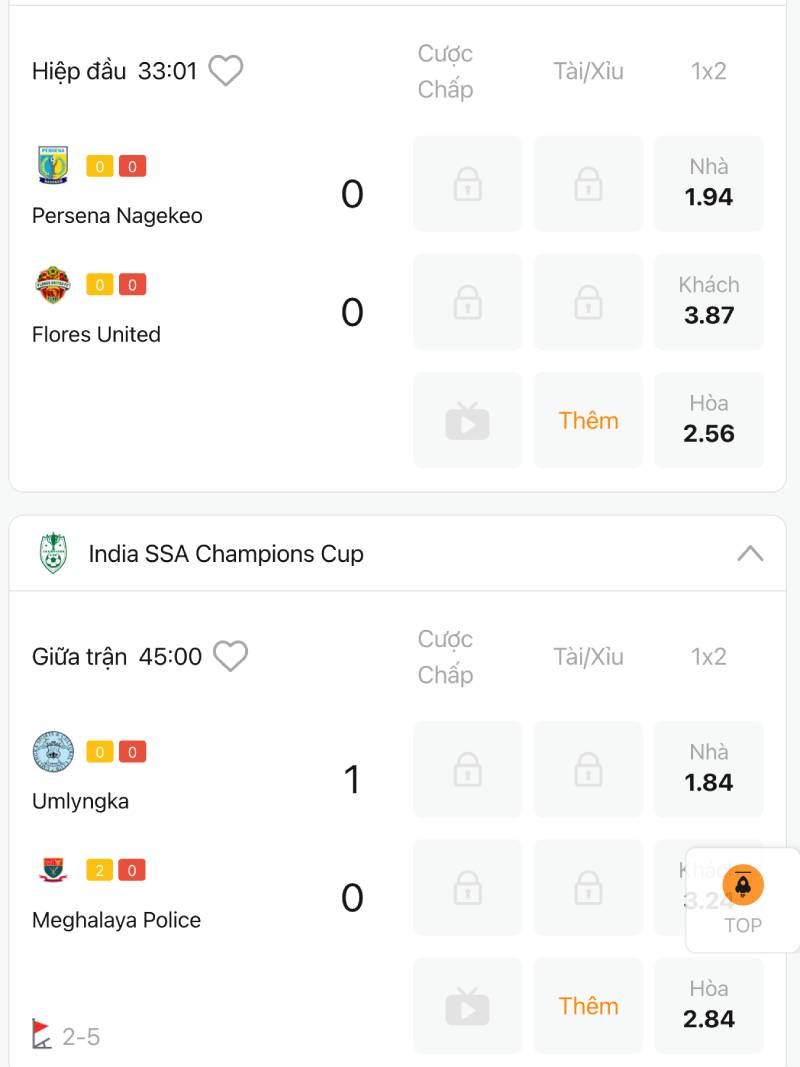Click the Meghalaya Police club crest

tap(54, 871)
